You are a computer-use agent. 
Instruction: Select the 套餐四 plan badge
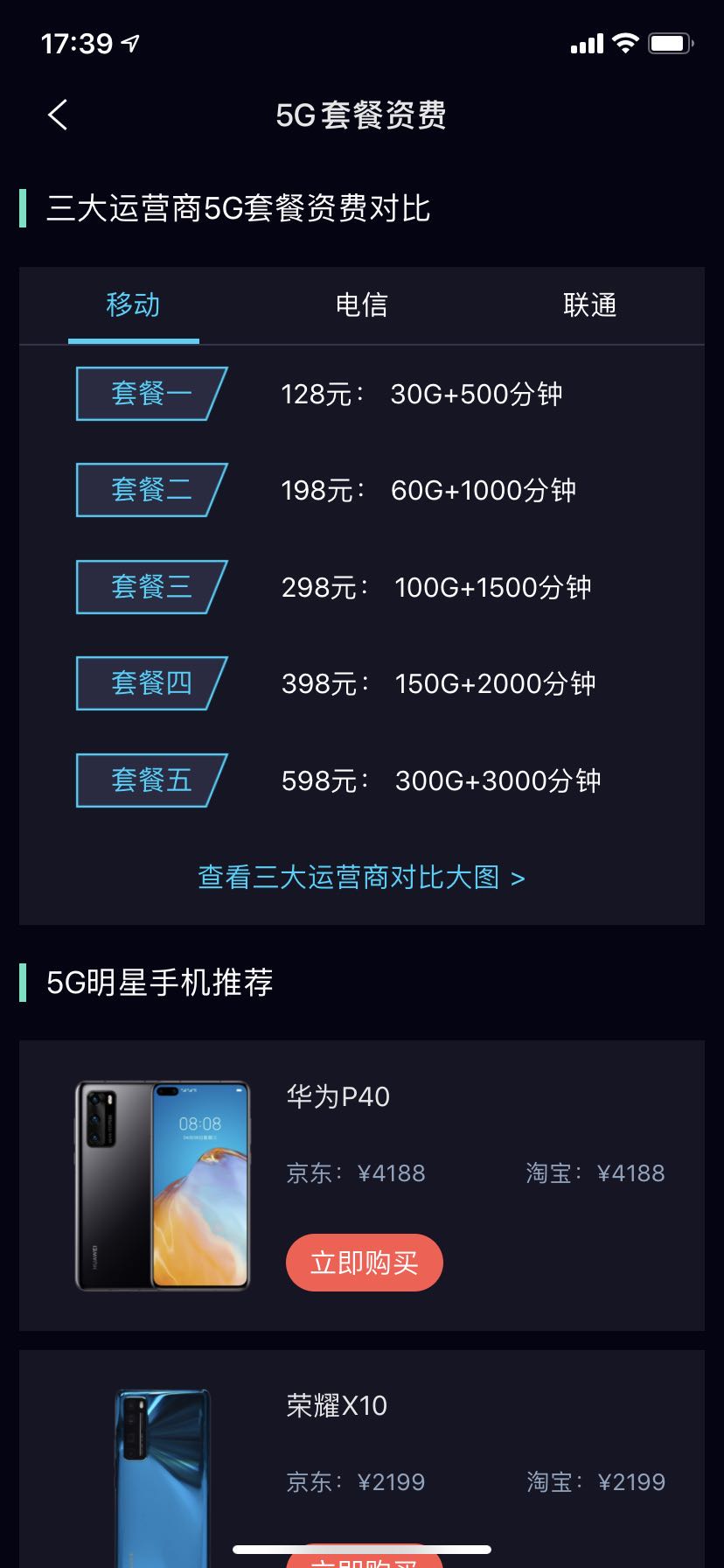point(150,683)
